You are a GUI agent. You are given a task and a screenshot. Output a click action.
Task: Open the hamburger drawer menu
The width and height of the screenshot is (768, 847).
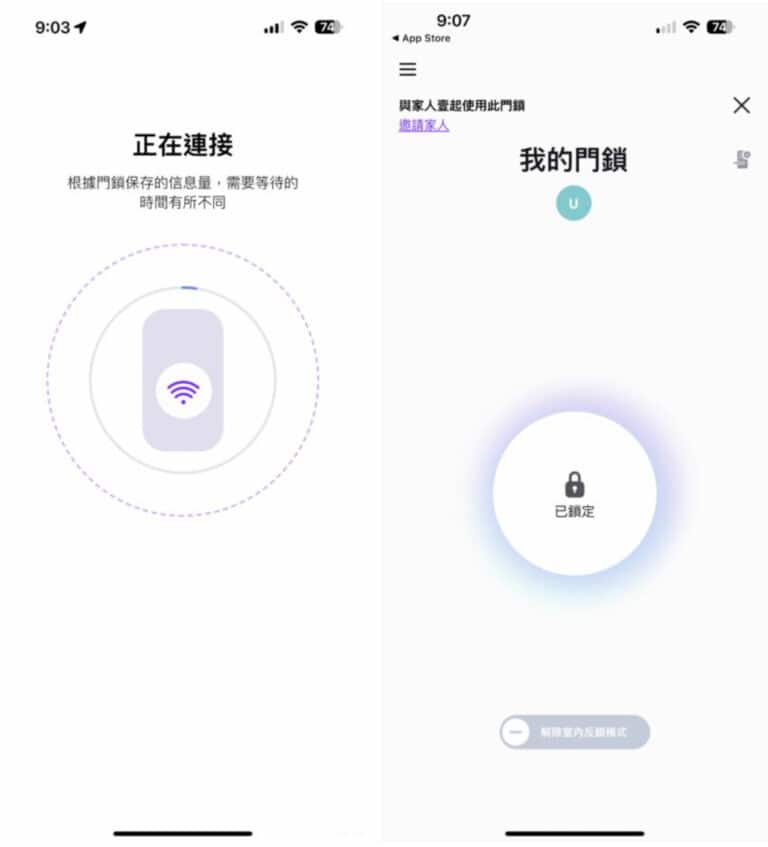pyautogui.click(x=407, y=70)
